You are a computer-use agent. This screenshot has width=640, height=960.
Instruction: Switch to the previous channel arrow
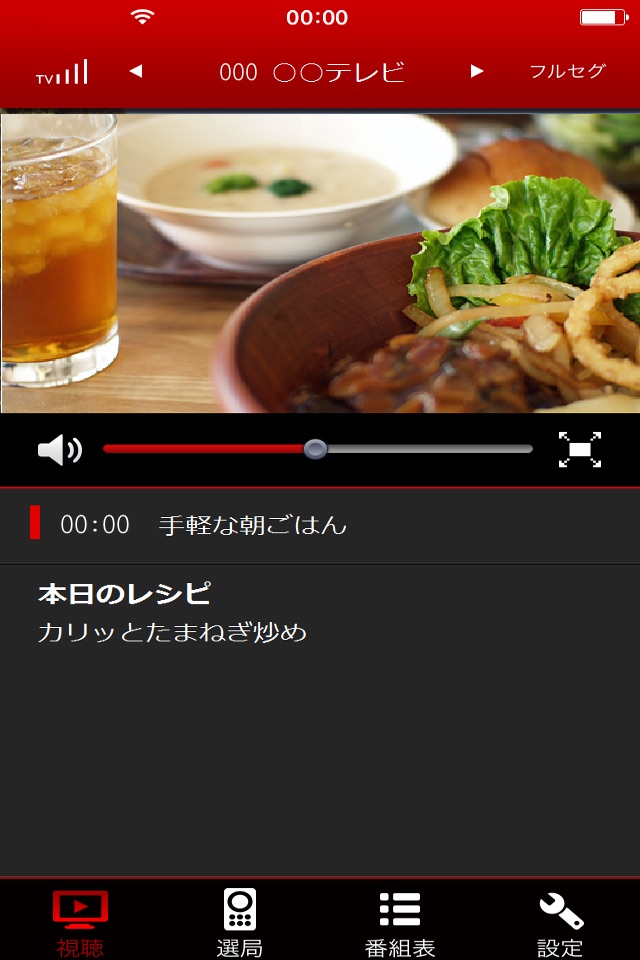click(137, 71)
